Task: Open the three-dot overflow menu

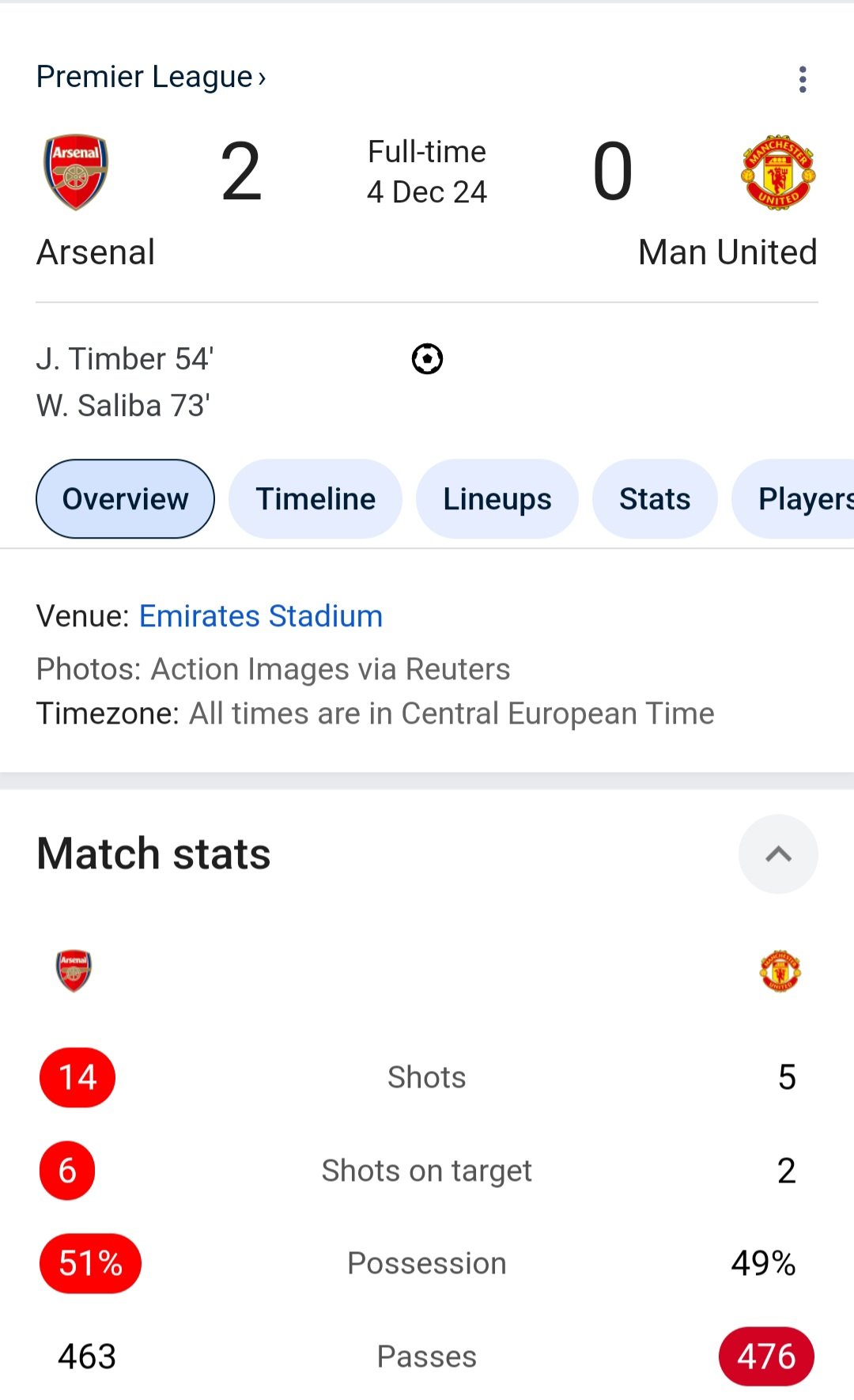Action: point(803,79)
